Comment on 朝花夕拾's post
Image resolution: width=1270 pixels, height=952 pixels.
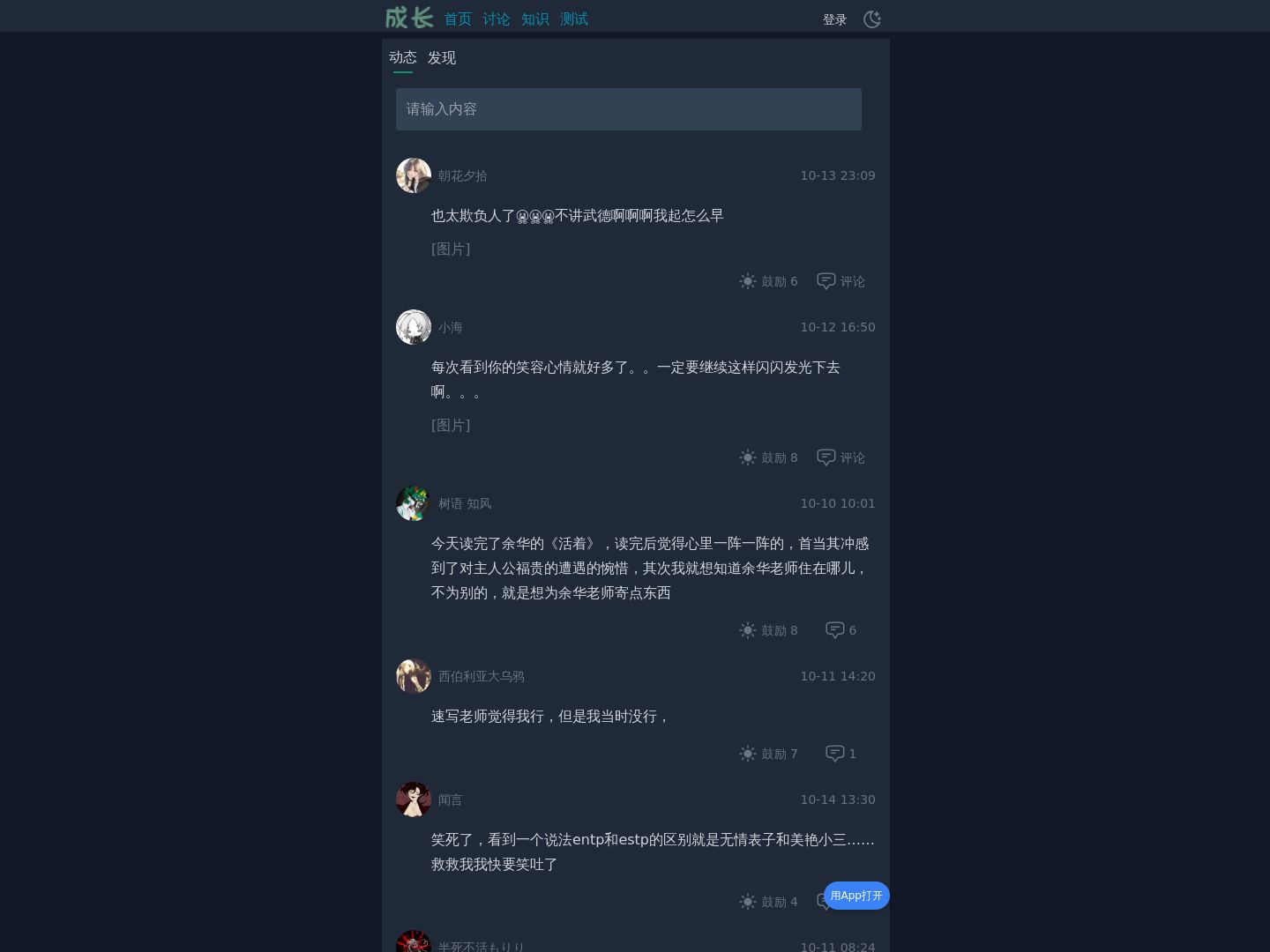pyautogui.click(x=840, y=281)
